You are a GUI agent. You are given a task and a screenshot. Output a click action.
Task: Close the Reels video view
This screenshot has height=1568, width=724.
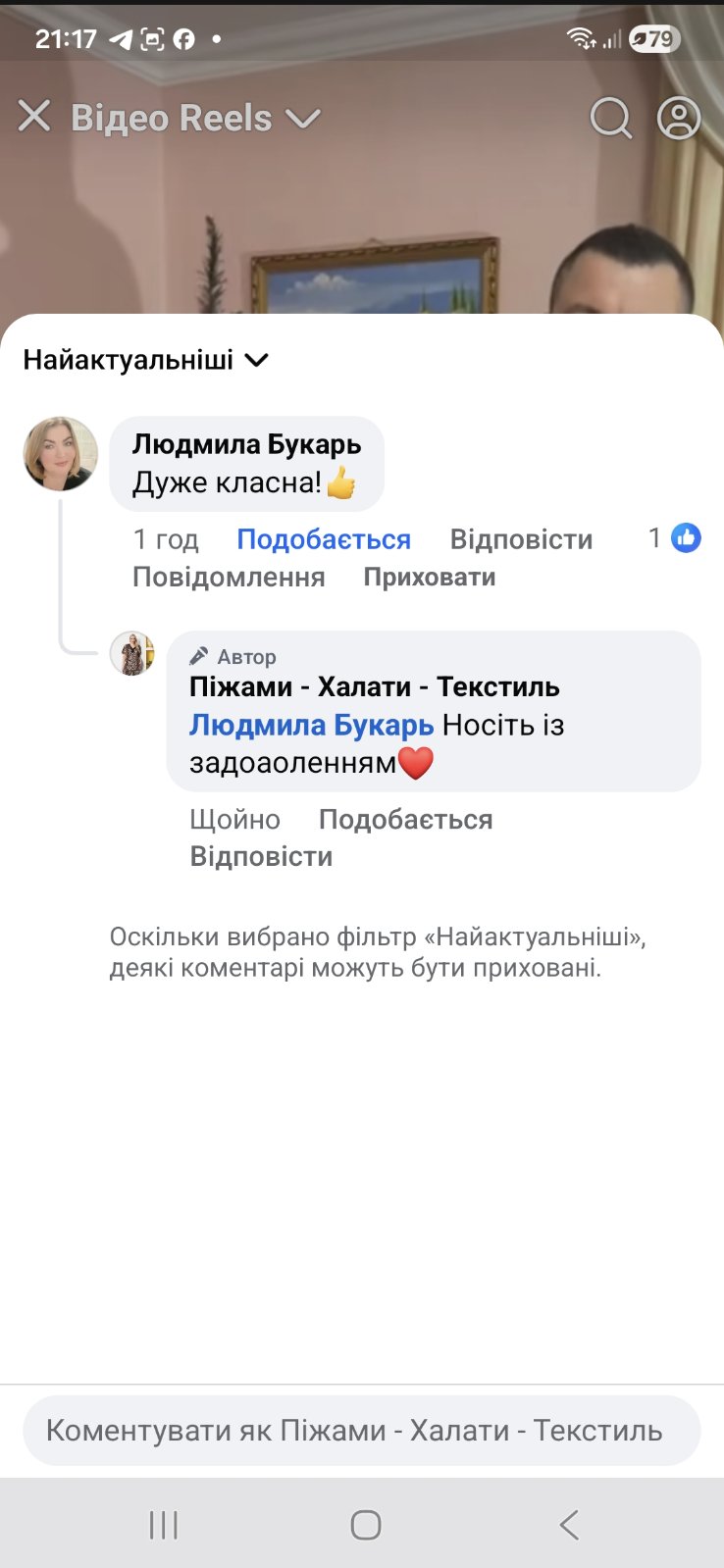click(34, 118)
